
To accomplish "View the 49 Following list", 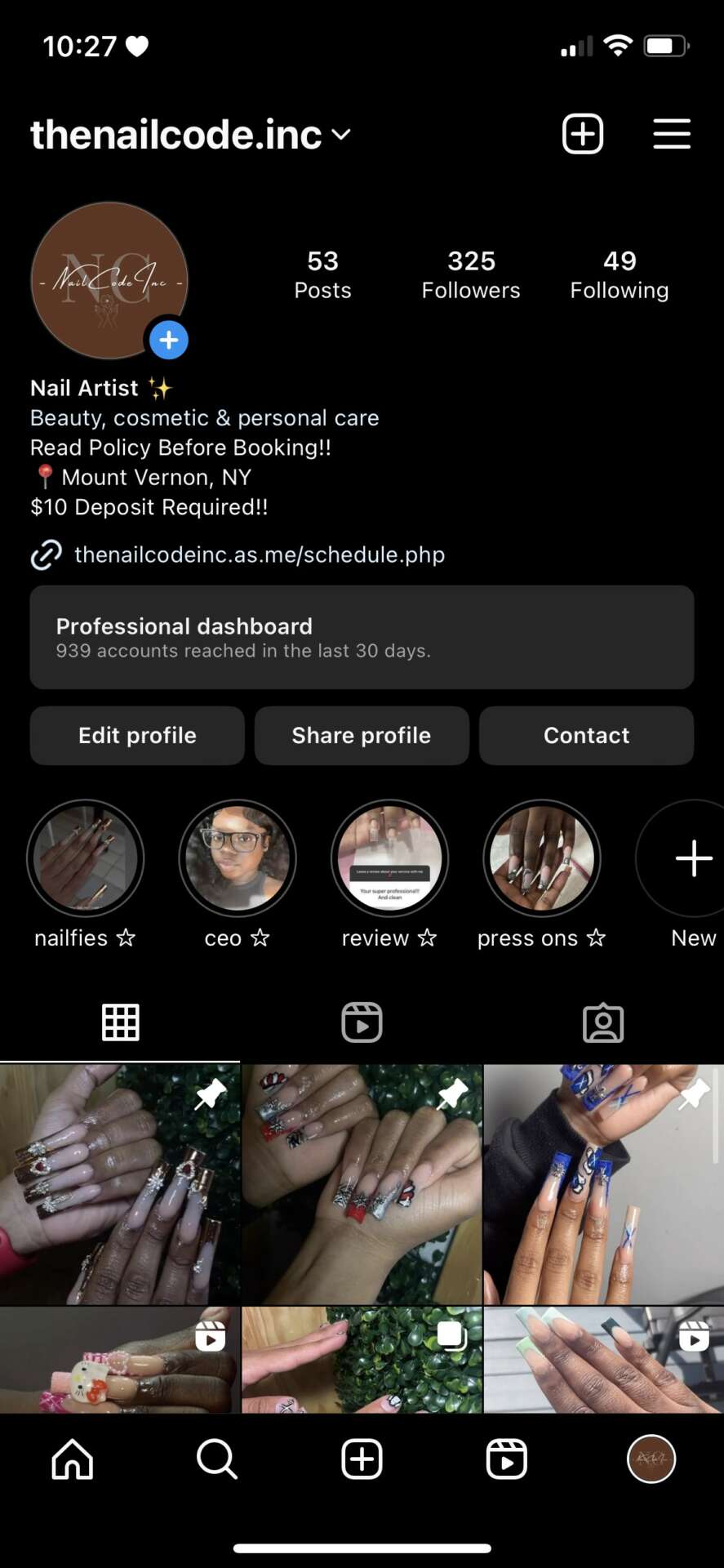I will (619, 274).
